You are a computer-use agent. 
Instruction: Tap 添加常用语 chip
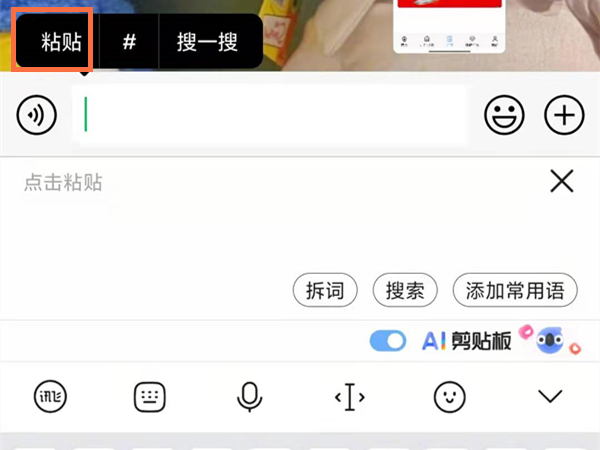tap(515, 290)
